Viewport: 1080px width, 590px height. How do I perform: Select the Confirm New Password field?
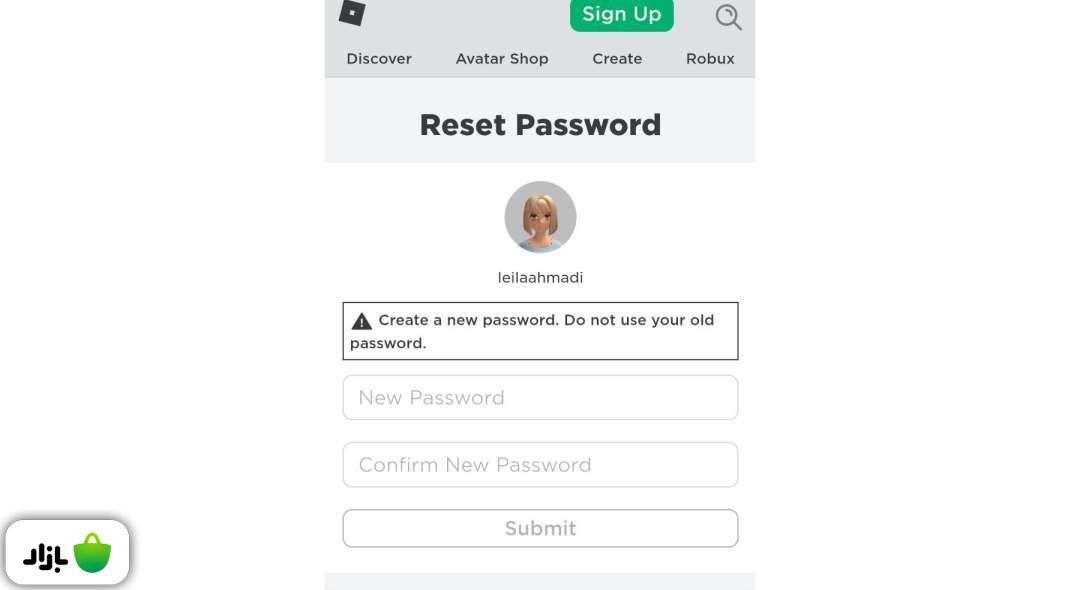[x=540, y=465]
